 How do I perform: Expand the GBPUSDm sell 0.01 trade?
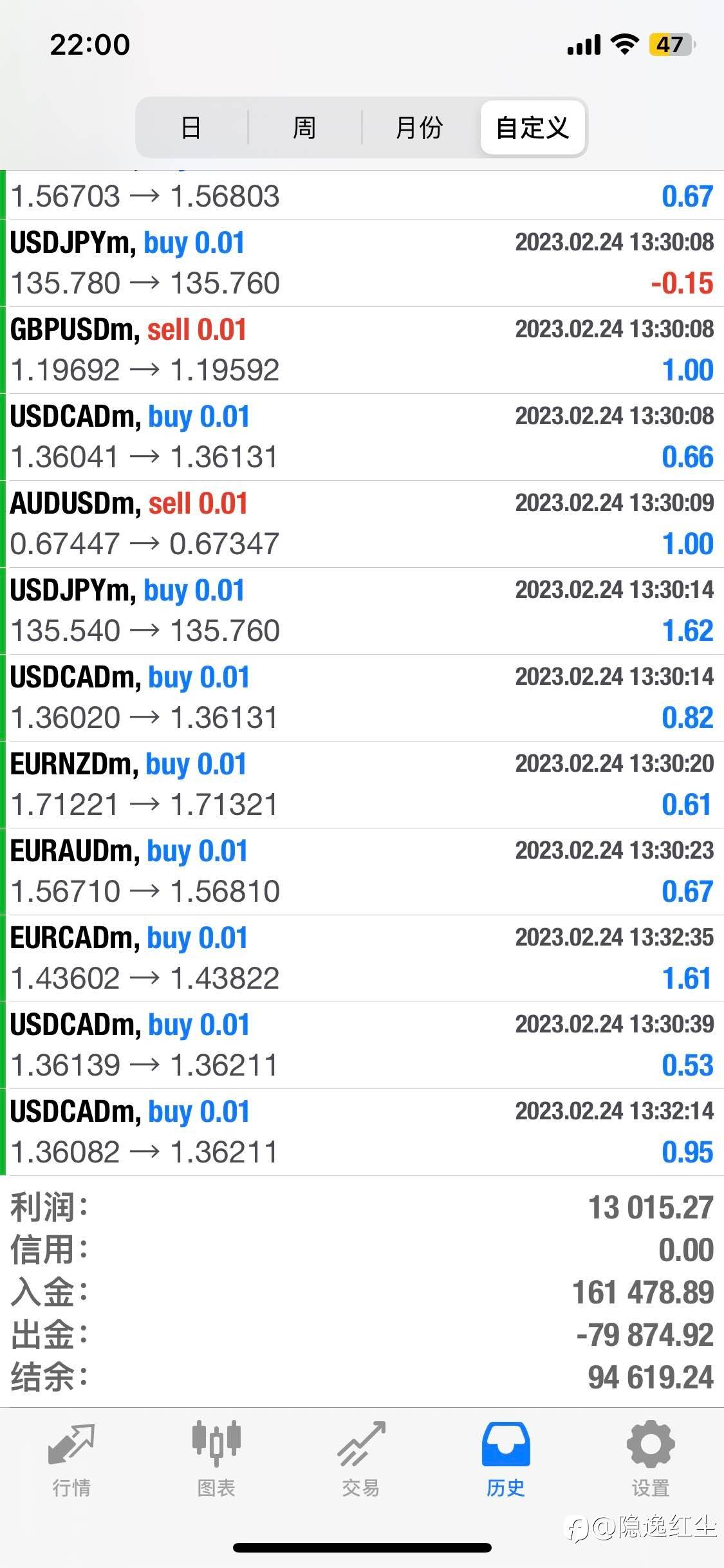362,350
